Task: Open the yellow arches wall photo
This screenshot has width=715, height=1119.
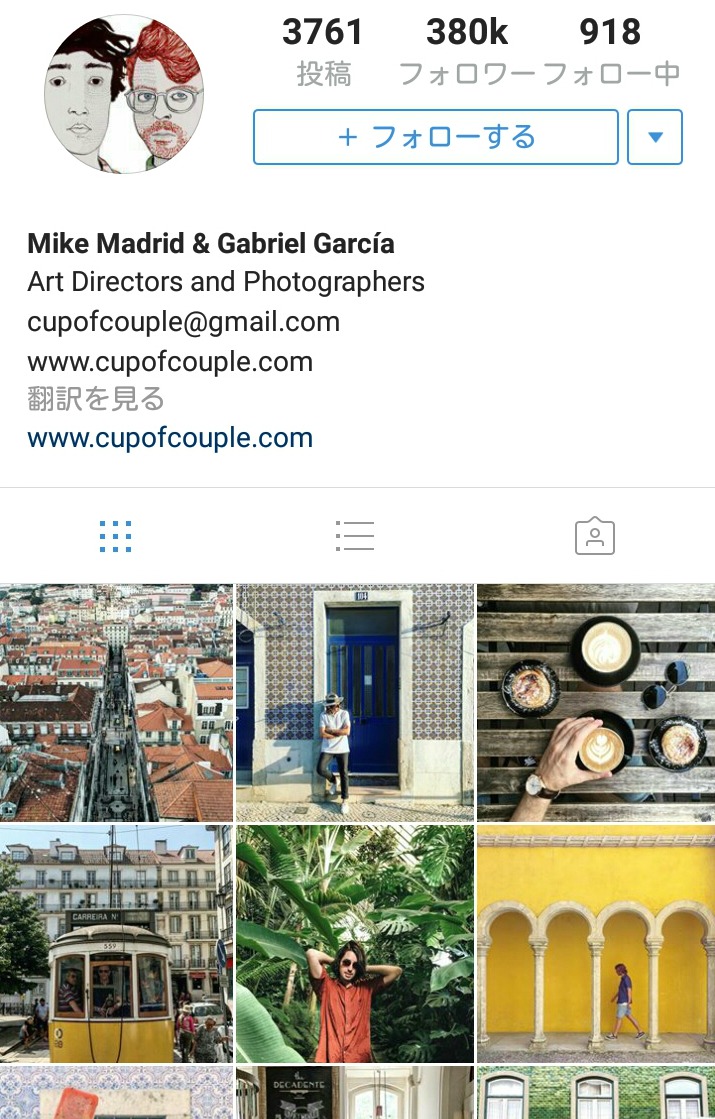Action: tap(596, 943)
